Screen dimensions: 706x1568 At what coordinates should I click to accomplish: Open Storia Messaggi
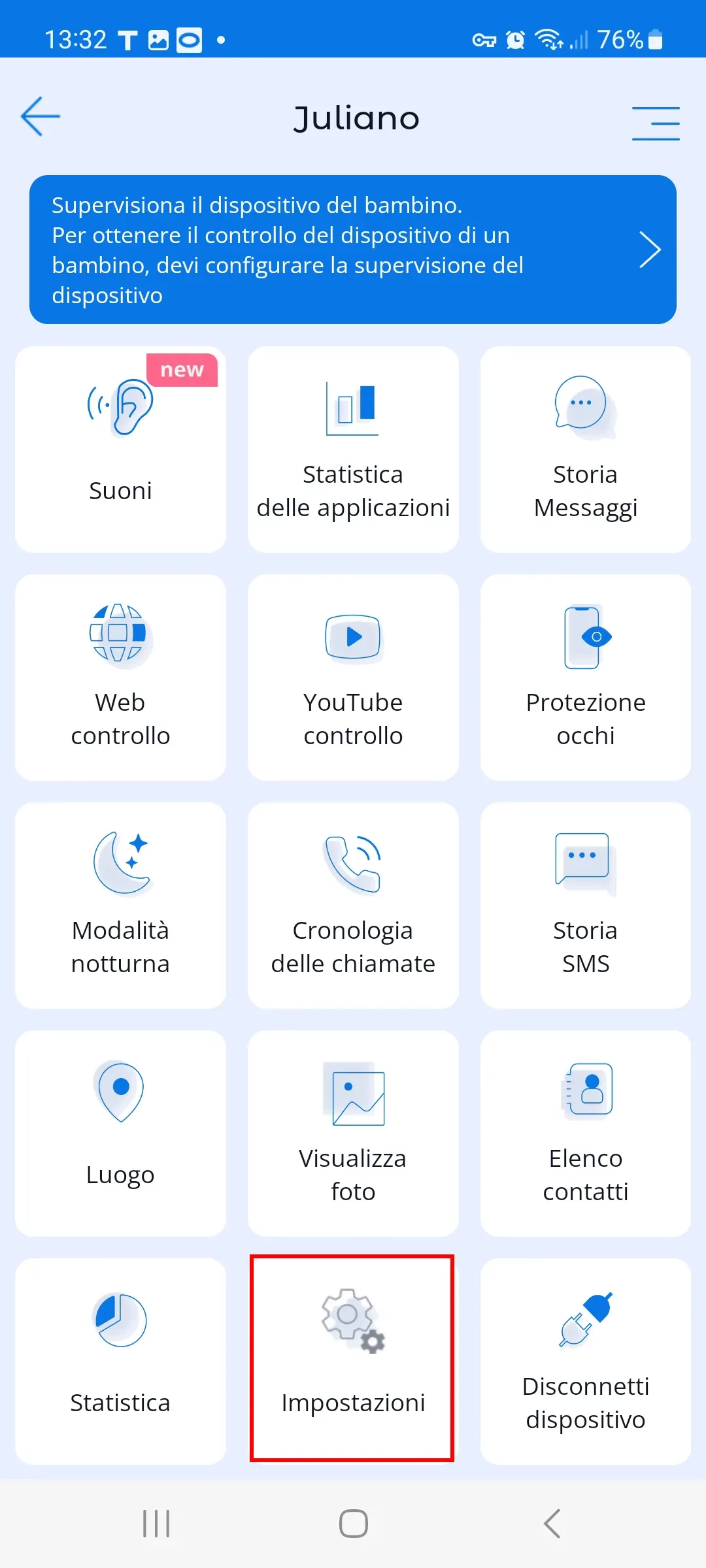[585, 449]
